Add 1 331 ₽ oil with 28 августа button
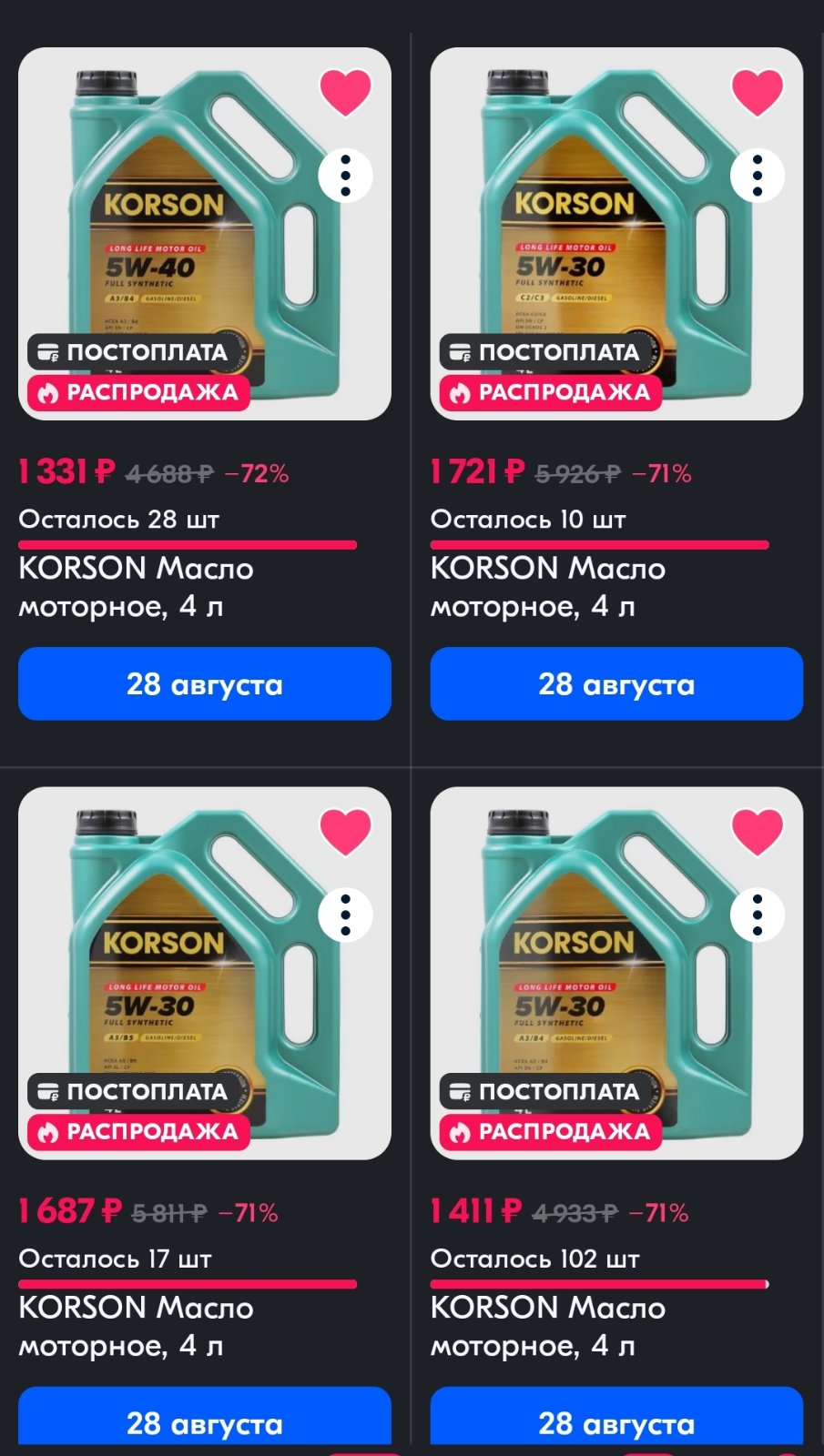The width and height of the screenshot is (824, 1456). coord(205,683)
